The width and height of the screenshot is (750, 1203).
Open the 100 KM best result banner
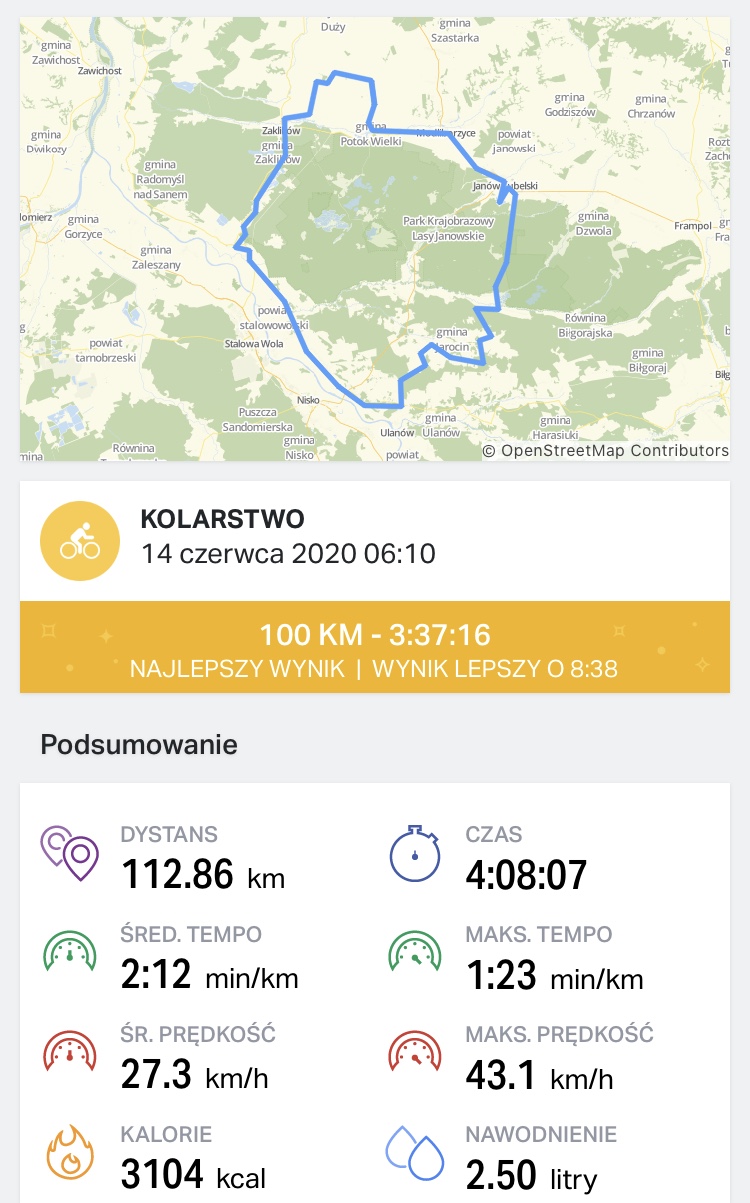(x=375, y=648)
